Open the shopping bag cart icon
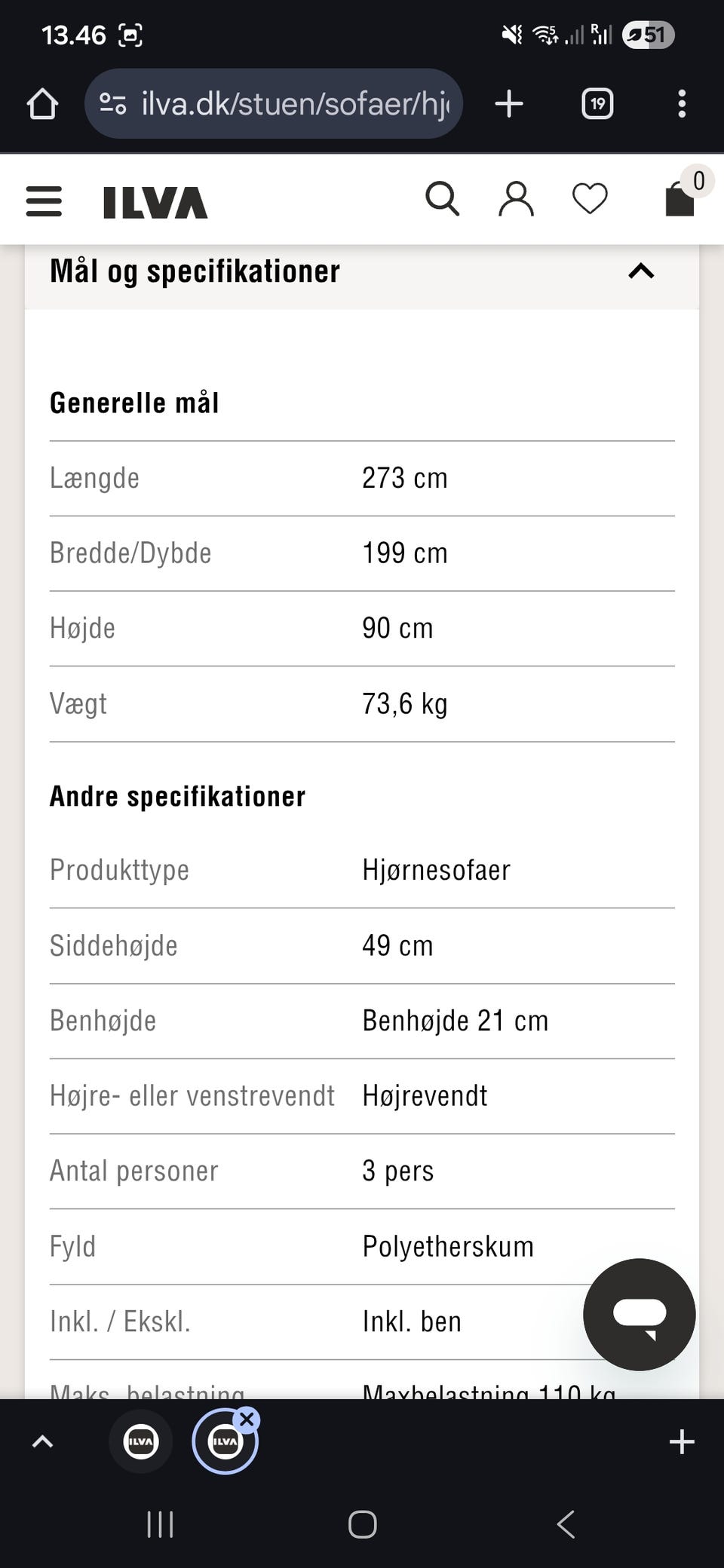Viewport: 724px width, 1568px height. [x=679, y=199]
